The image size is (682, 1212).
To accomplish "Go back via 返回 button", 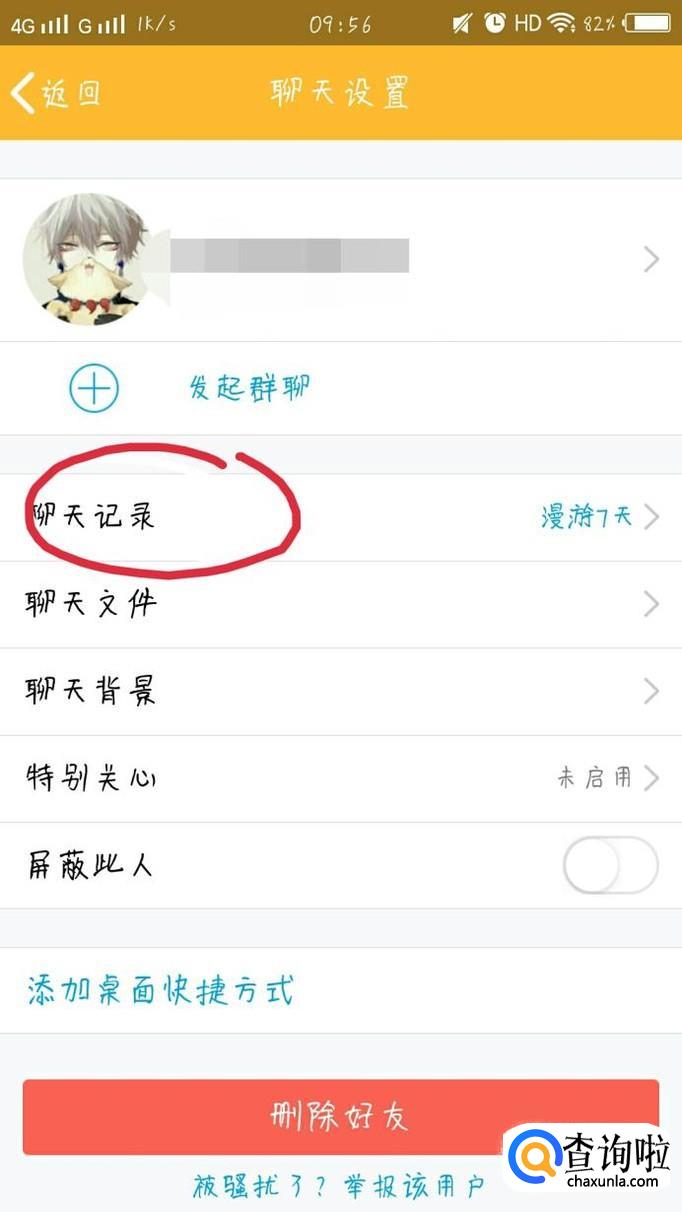I will pos(56,94).
